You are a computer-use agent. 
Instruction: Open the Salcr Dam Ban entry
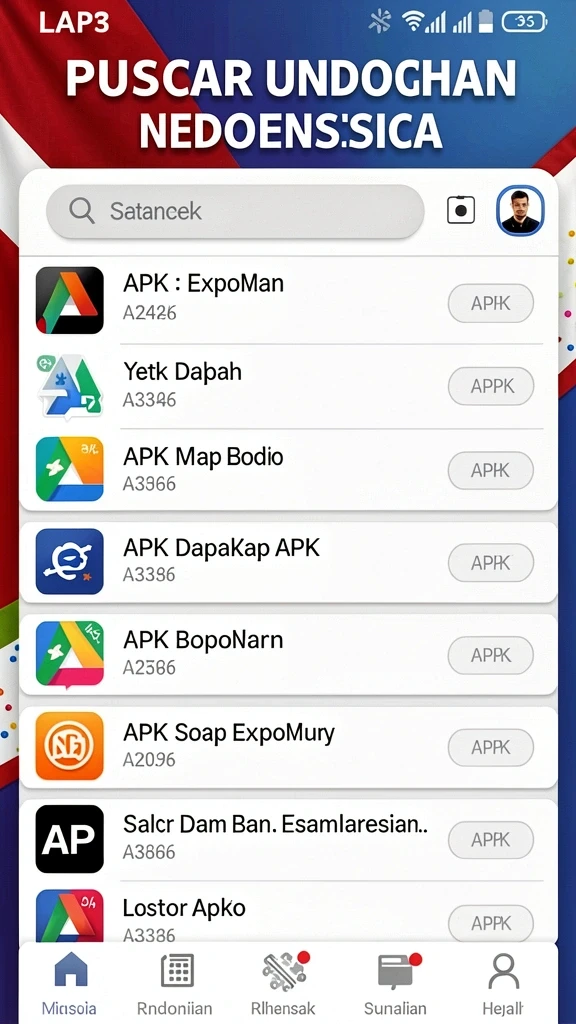[x=288, y=839]
